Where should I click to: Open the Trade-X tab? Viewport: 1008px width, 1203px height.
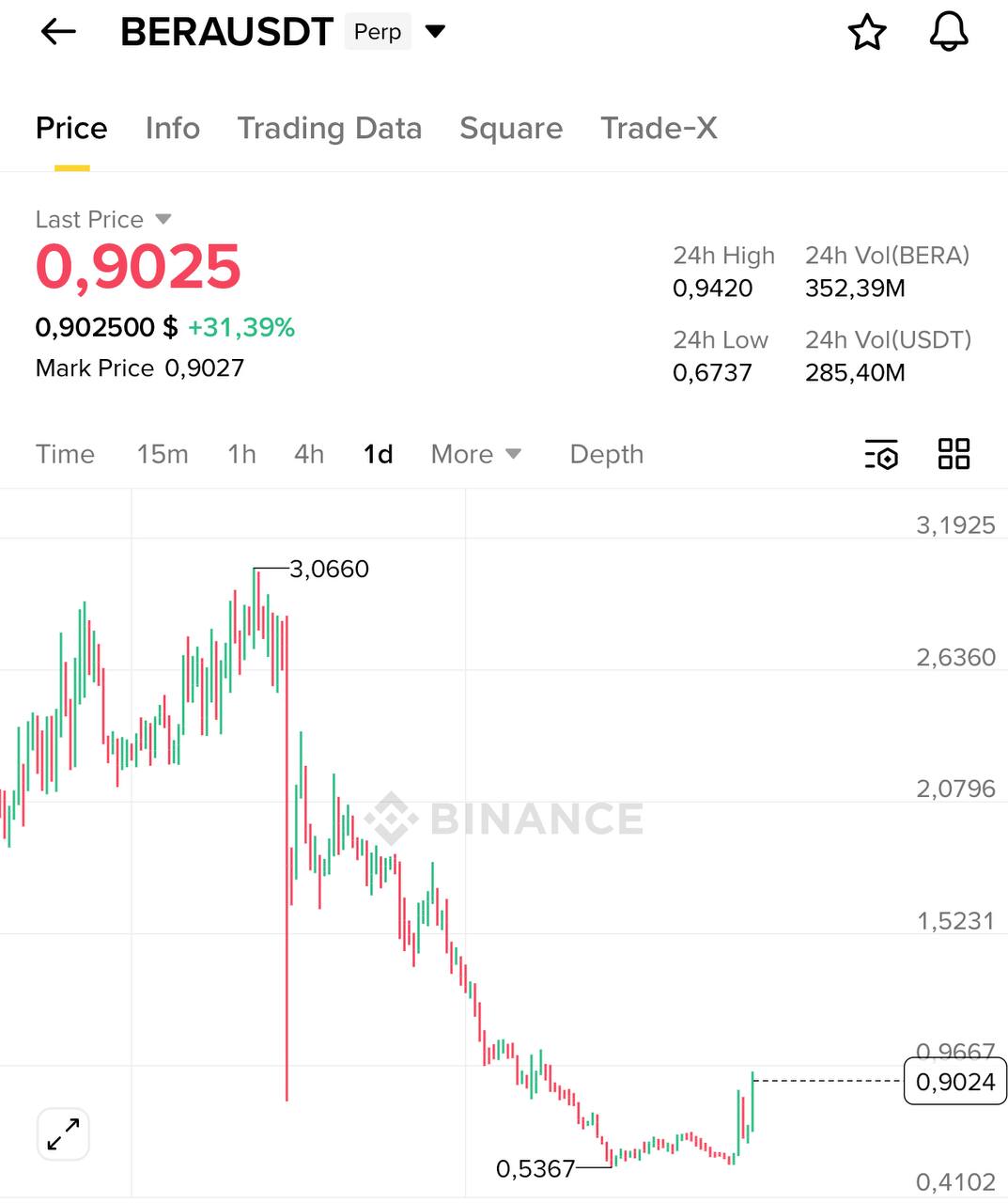(x=659, y=128)
